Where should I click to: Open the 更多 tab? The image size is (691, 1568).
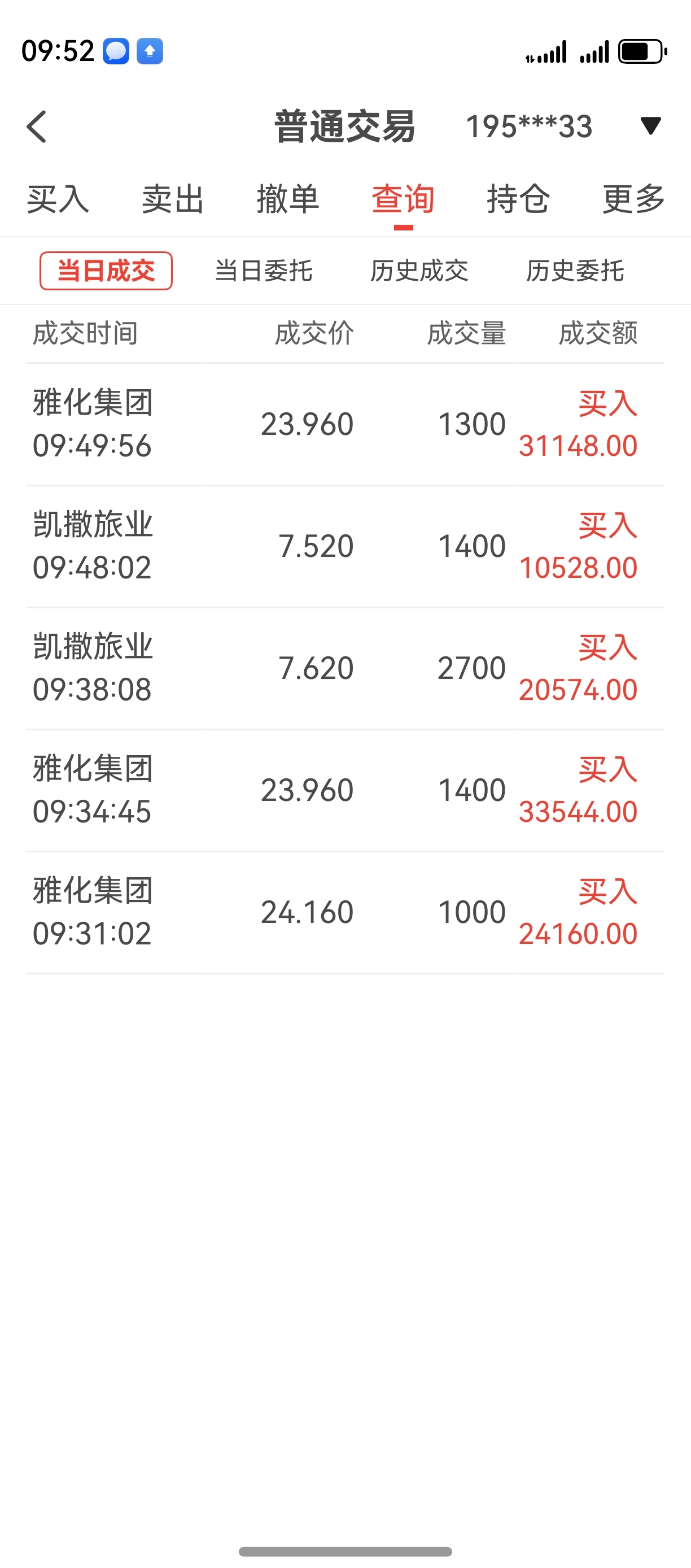(633, 199)
